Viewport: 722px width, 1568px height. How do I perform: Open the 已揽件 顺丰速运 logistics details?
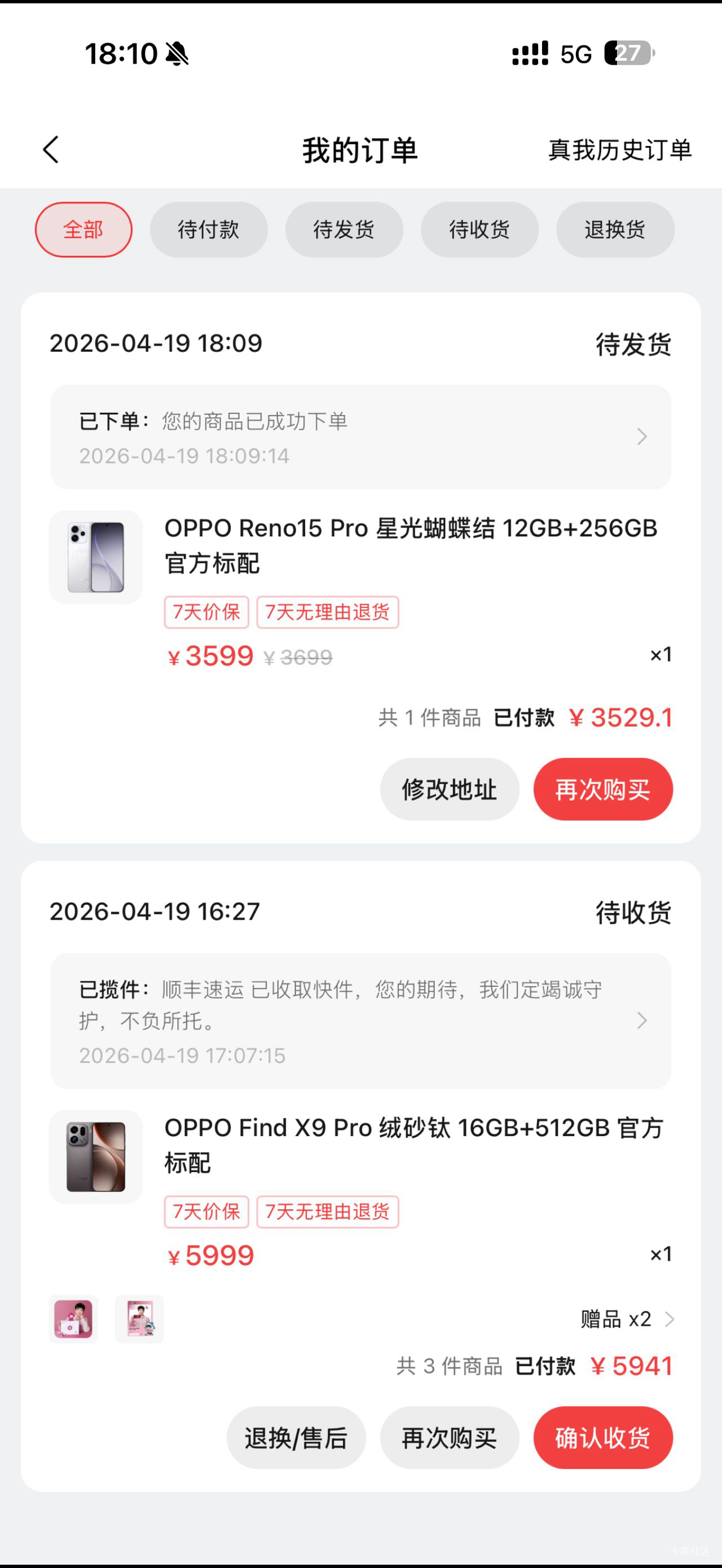pos(360,1021)
